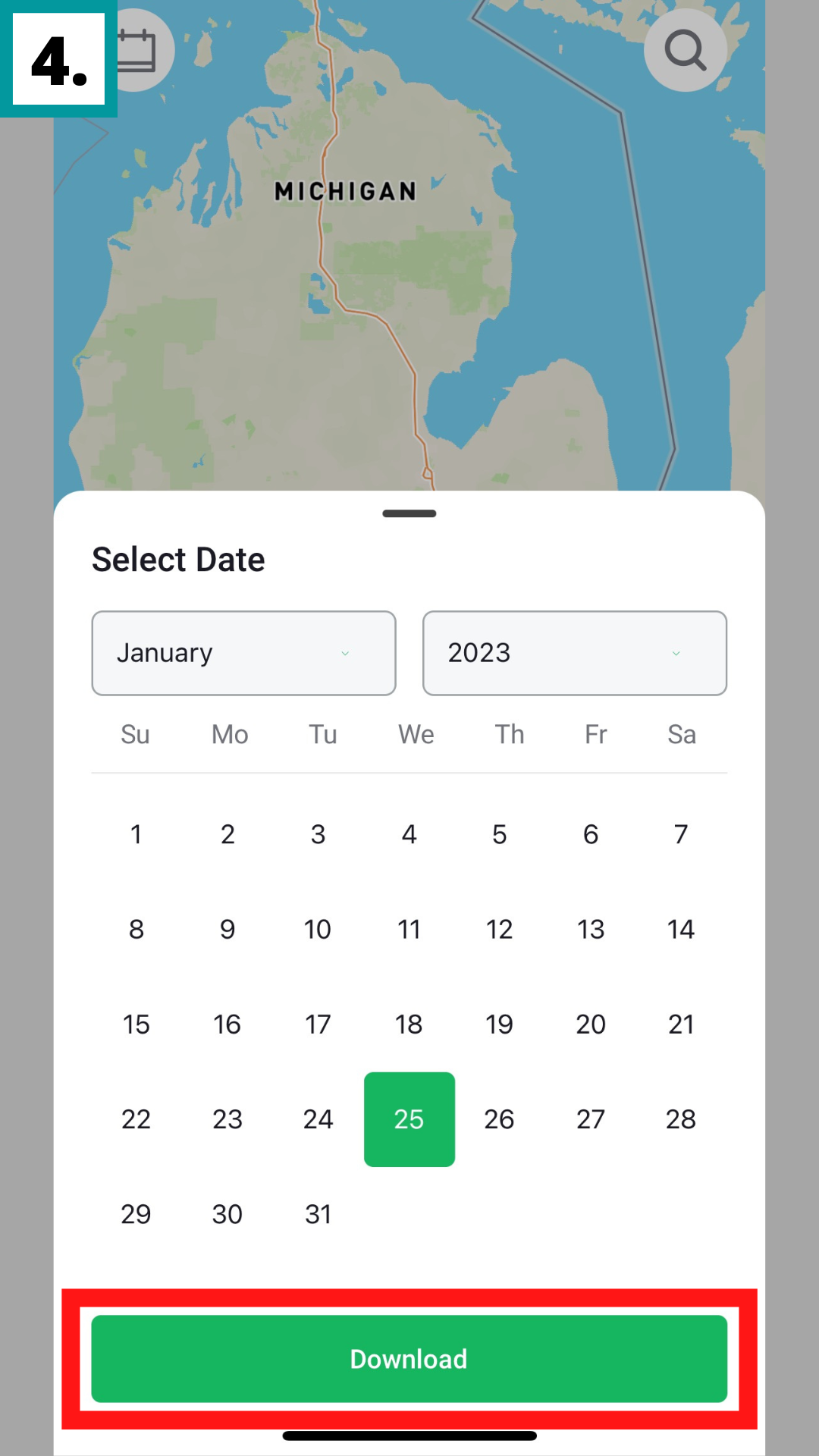Pick the 7th as the date
The width and height of the screenshot is (819, 1456).
(x=681, y=834)
